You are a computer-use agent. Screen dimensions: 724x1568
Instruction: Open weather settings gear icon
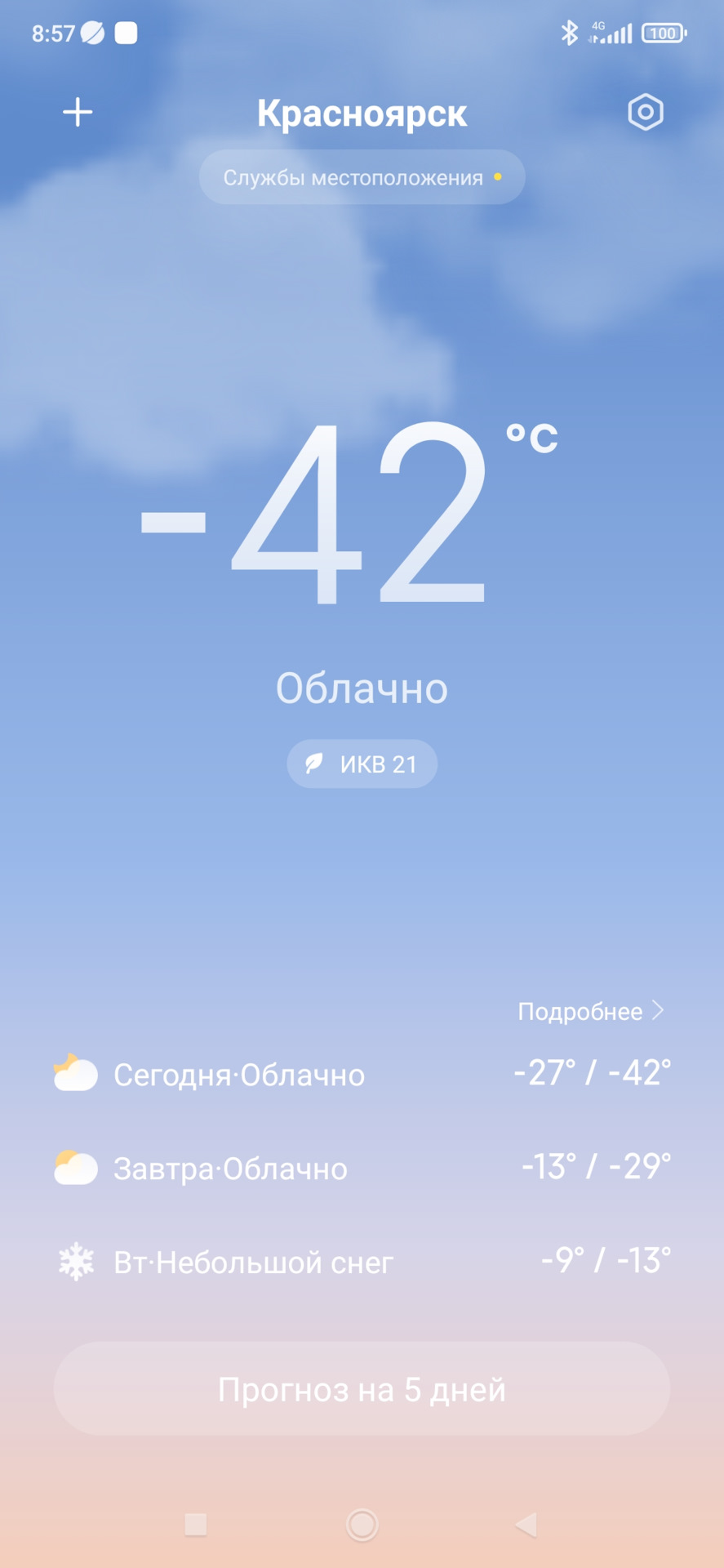click(645, 112)
